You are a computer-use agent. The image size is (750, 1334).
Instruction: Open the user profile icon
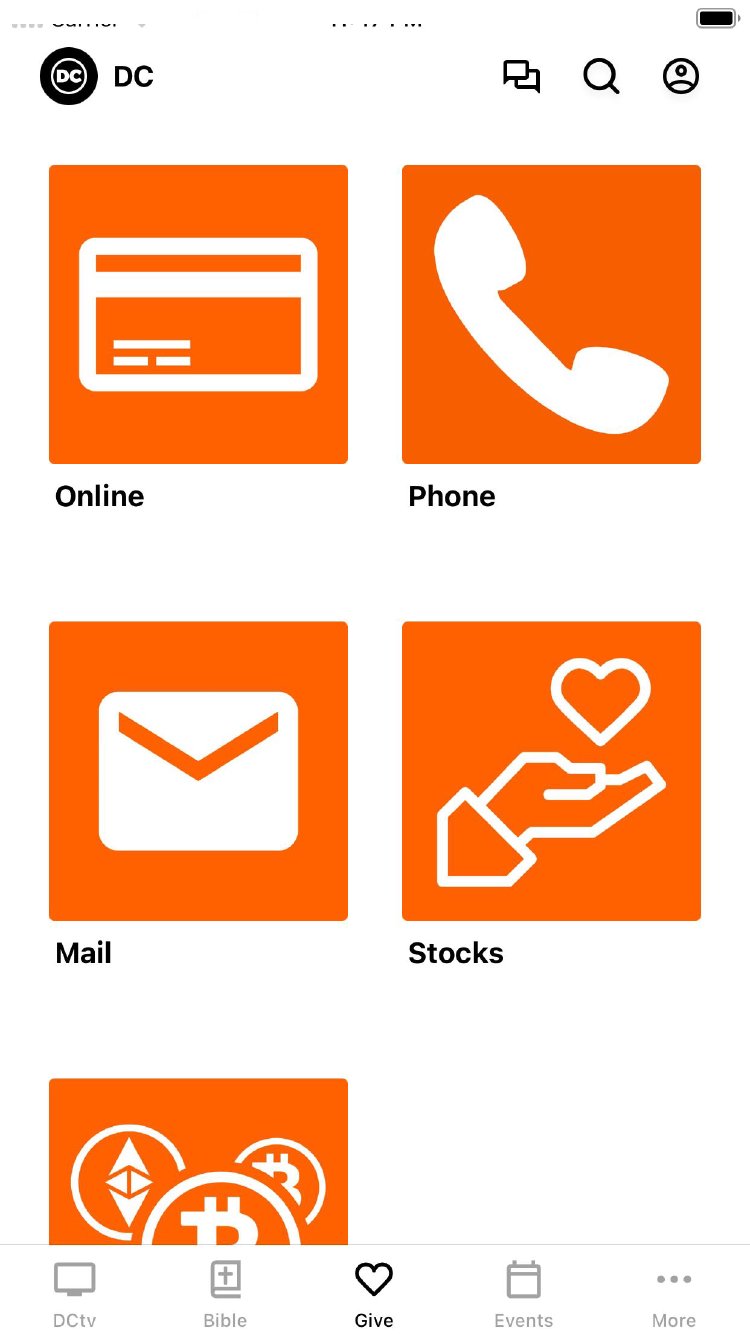[681, 77]
